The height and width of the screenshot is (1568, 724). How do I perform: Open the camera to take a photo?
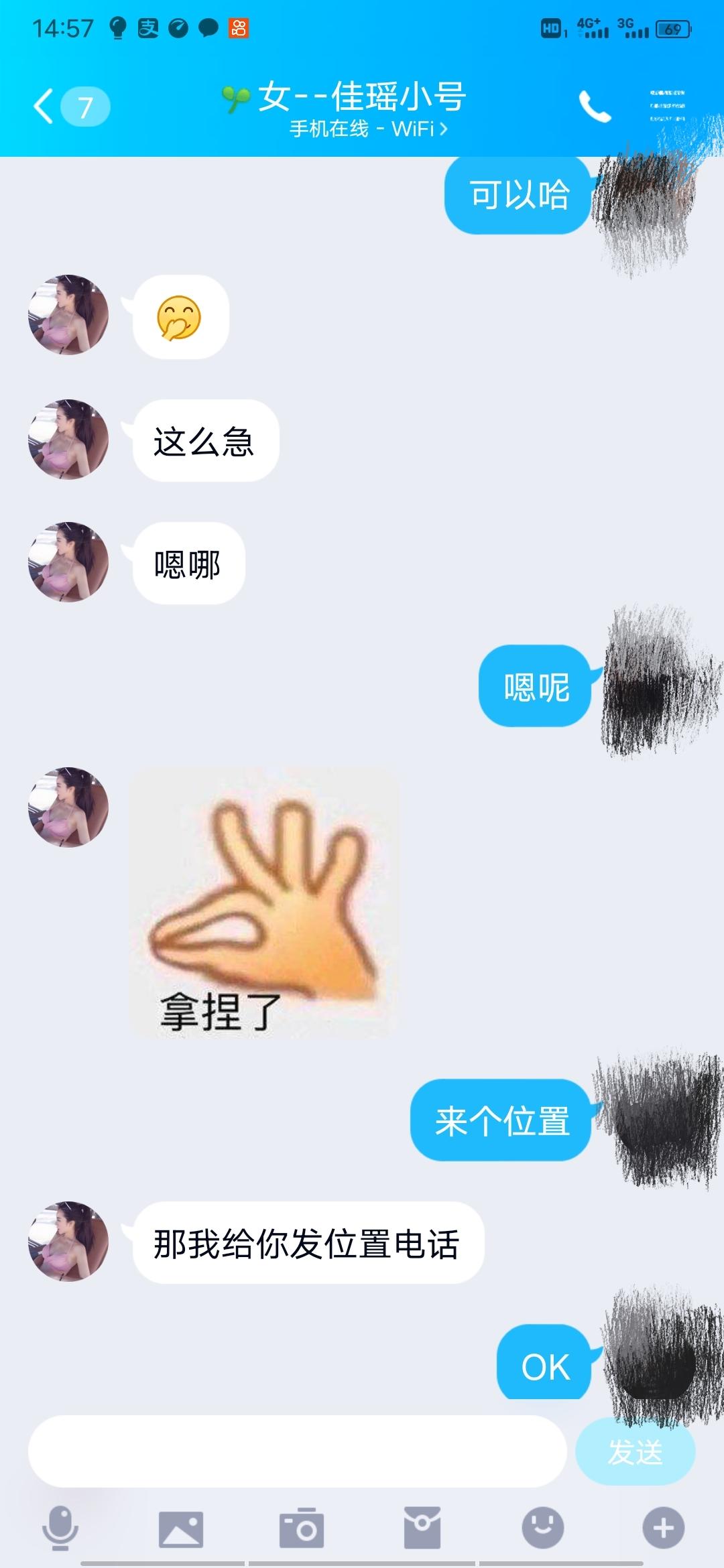pos(301,1528)
